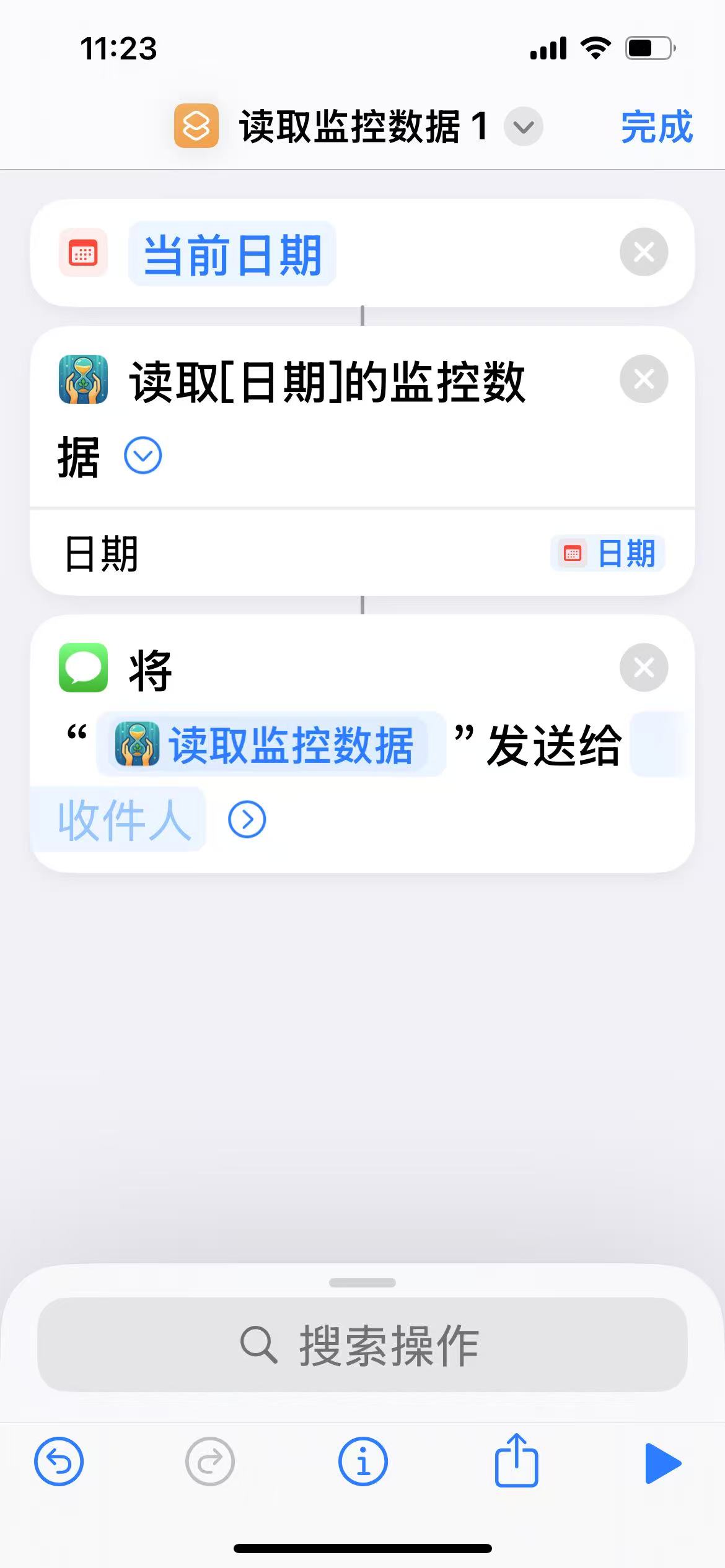Tap the Undo icon in the bottom toolbar

click(59, 1462)
